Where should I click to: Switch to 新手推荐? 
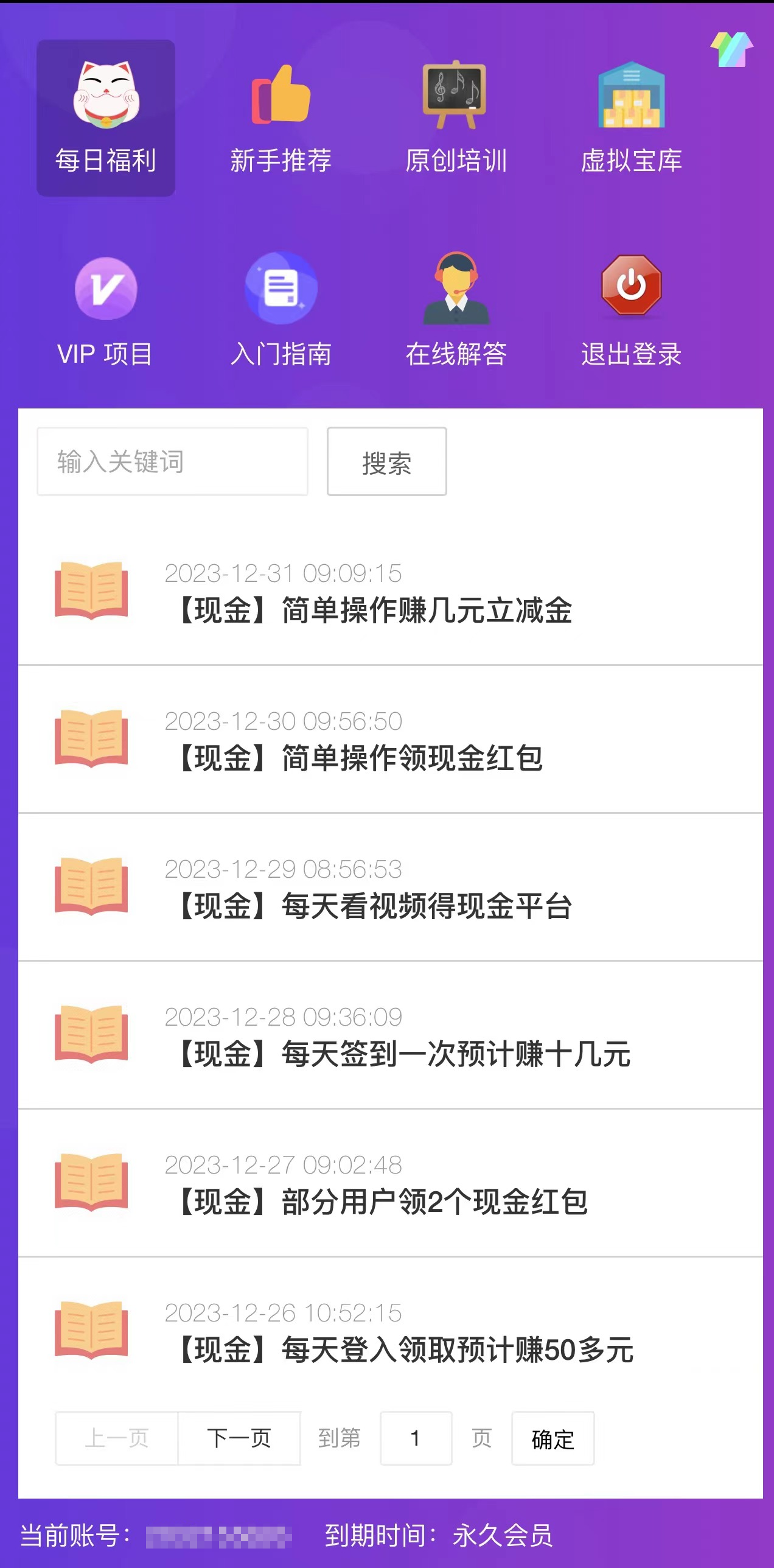pos(281,118)
